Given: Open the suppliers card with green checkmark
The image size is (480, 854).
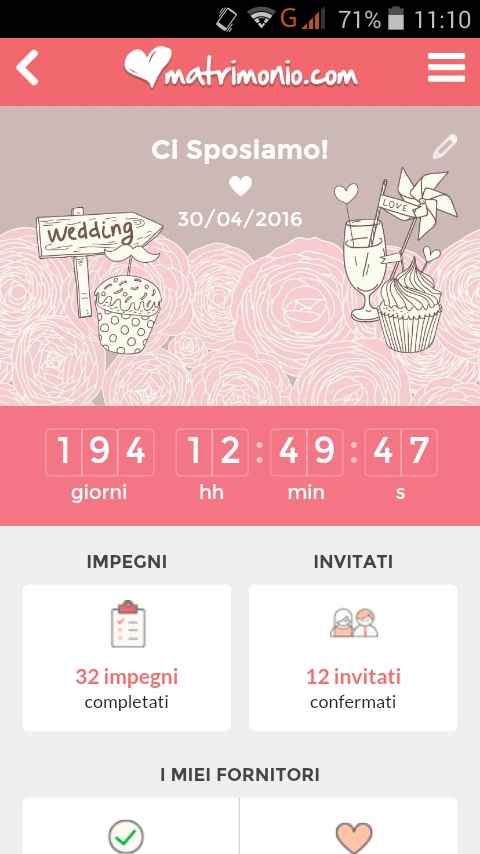Looking at the screenshot, I should coord(130,826).
